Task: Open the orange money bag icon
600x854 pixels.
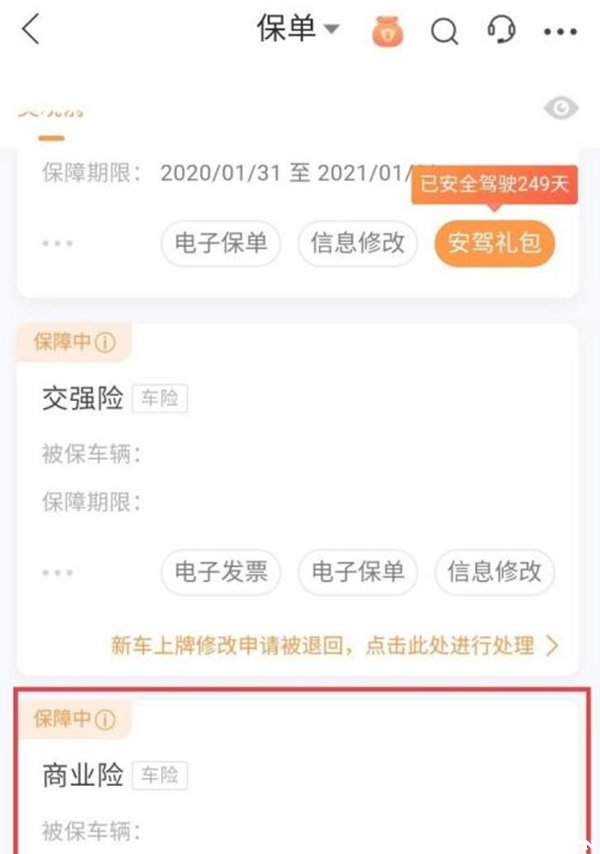Action: coord(388,32)
